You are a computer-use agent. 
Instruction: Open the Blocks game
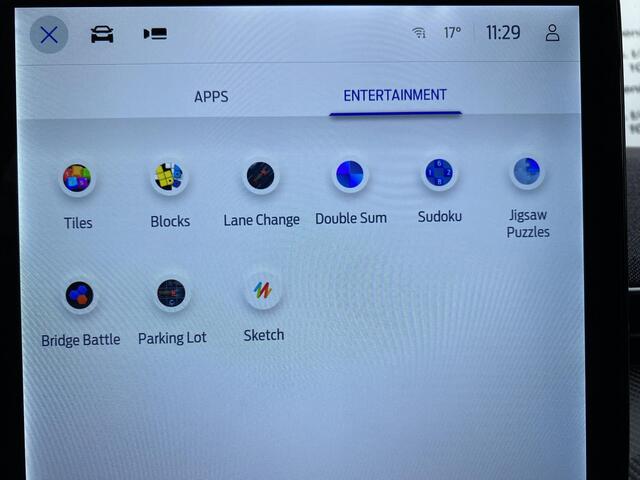169,177
